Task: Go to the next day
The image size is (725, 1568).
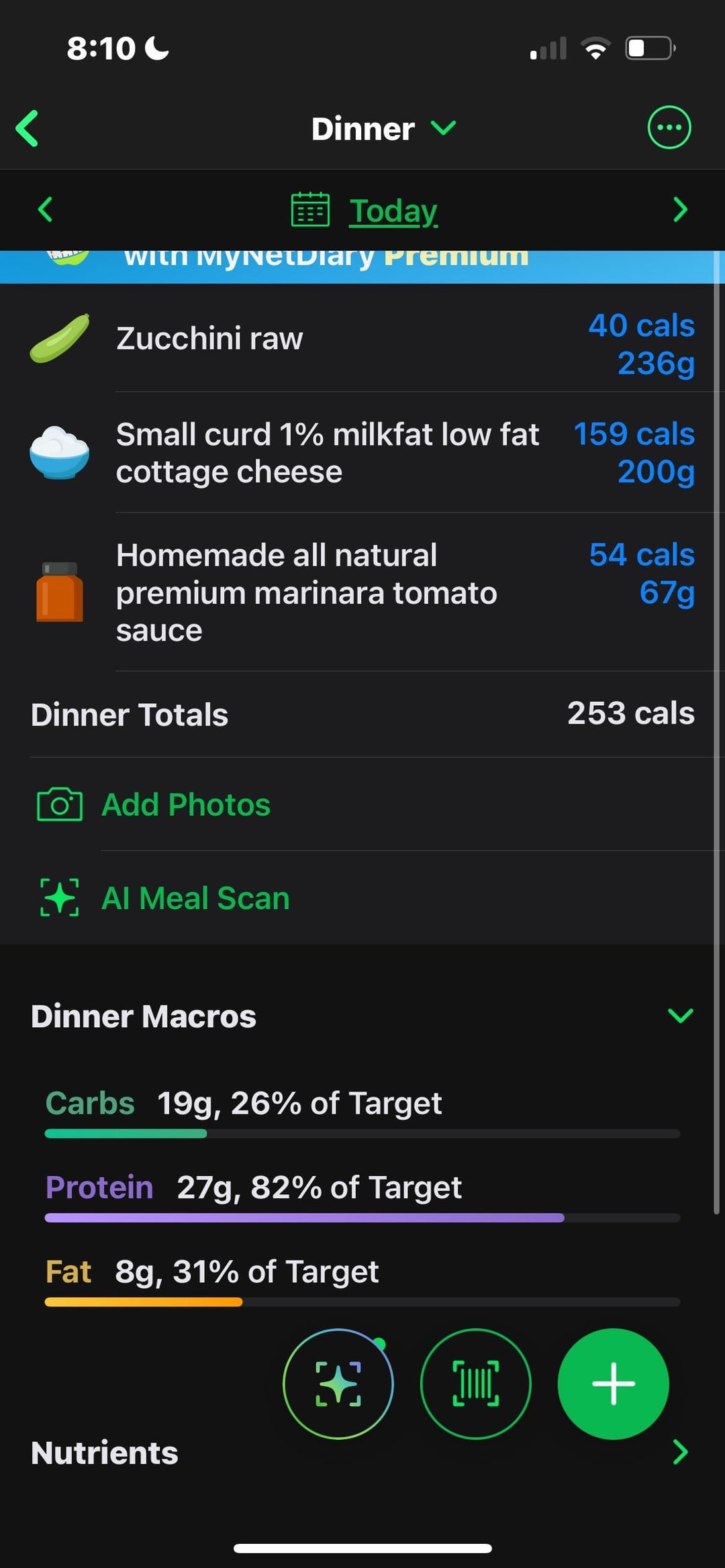Action: click(679, 210)
